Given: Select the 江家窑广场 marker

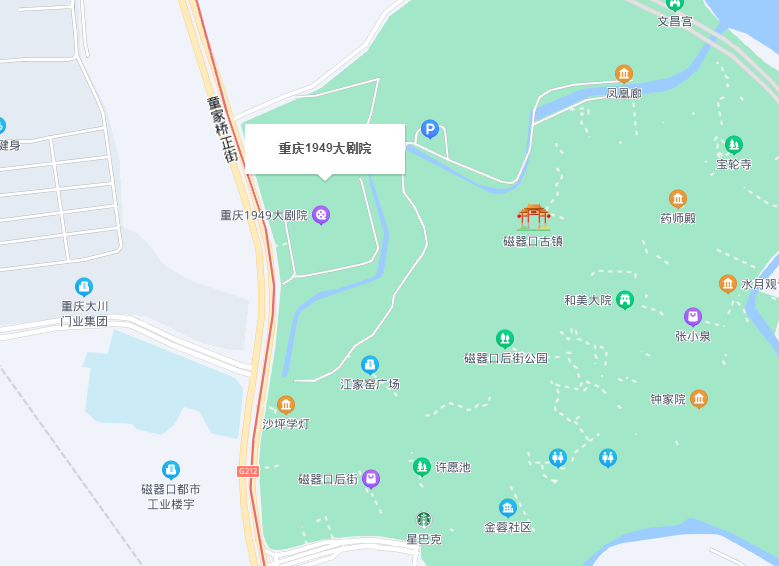Looking at the screenshot, I should [370, 365].
